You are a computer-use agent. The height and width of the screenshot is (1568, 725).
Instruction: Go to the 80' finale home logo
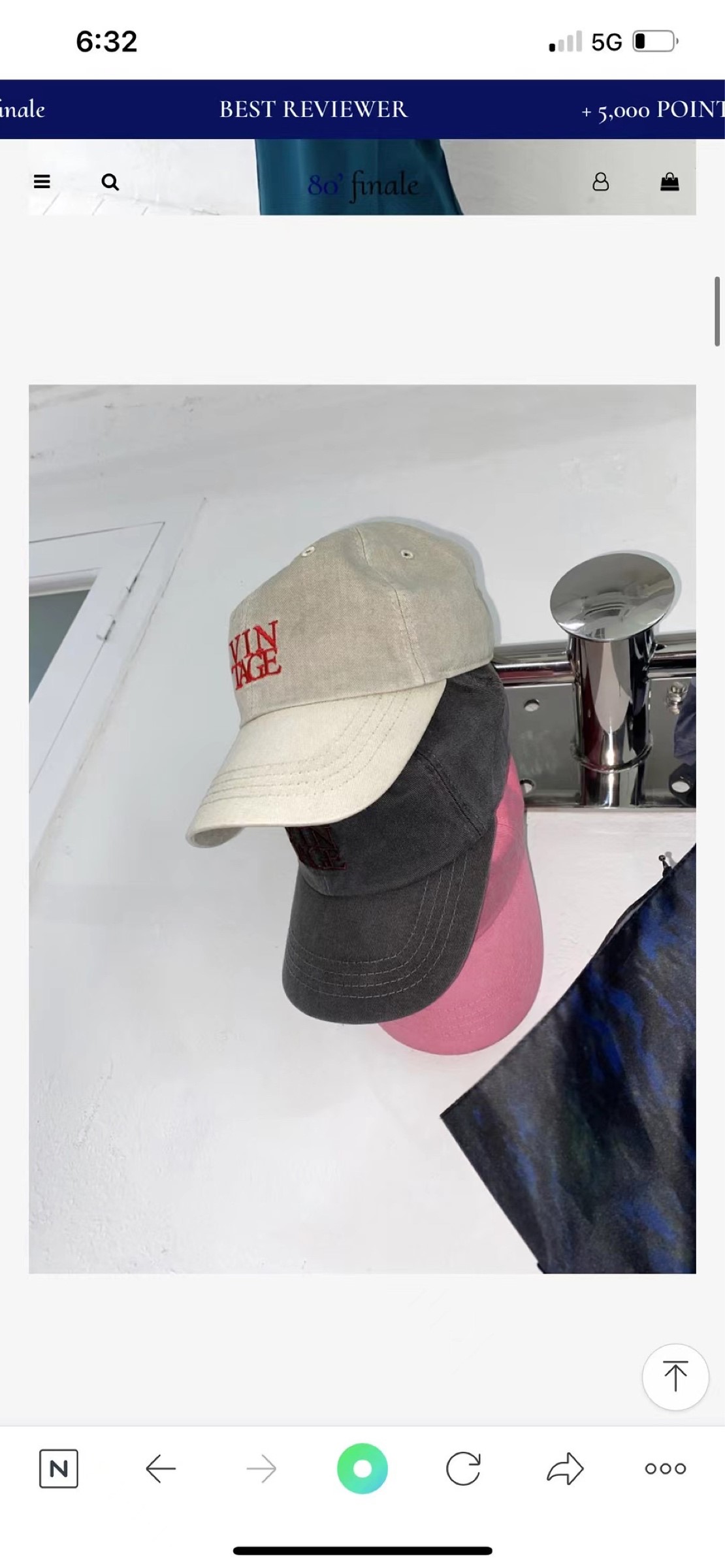pyautogui.click(x=362, y=185)
